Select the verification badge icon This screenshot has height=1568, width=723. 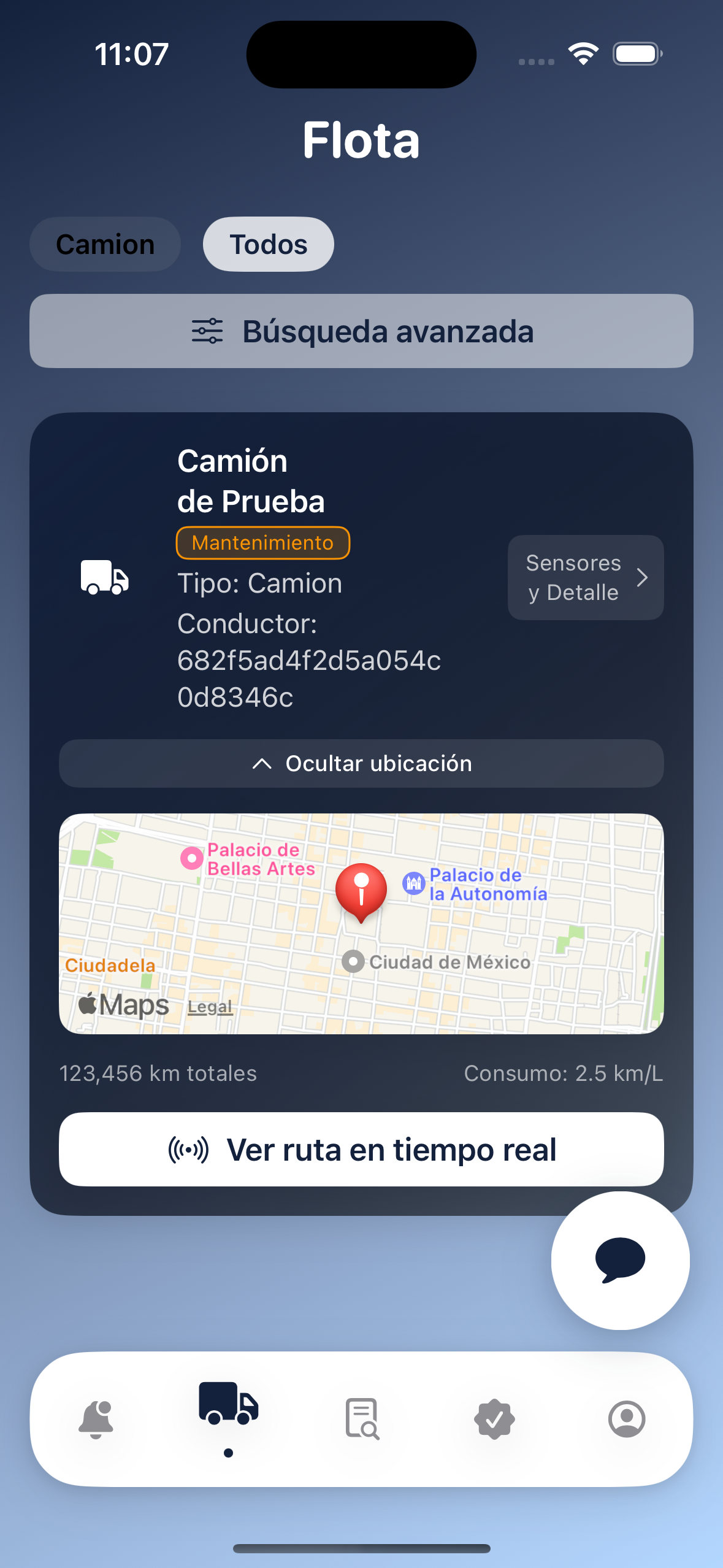[494, 1418]
